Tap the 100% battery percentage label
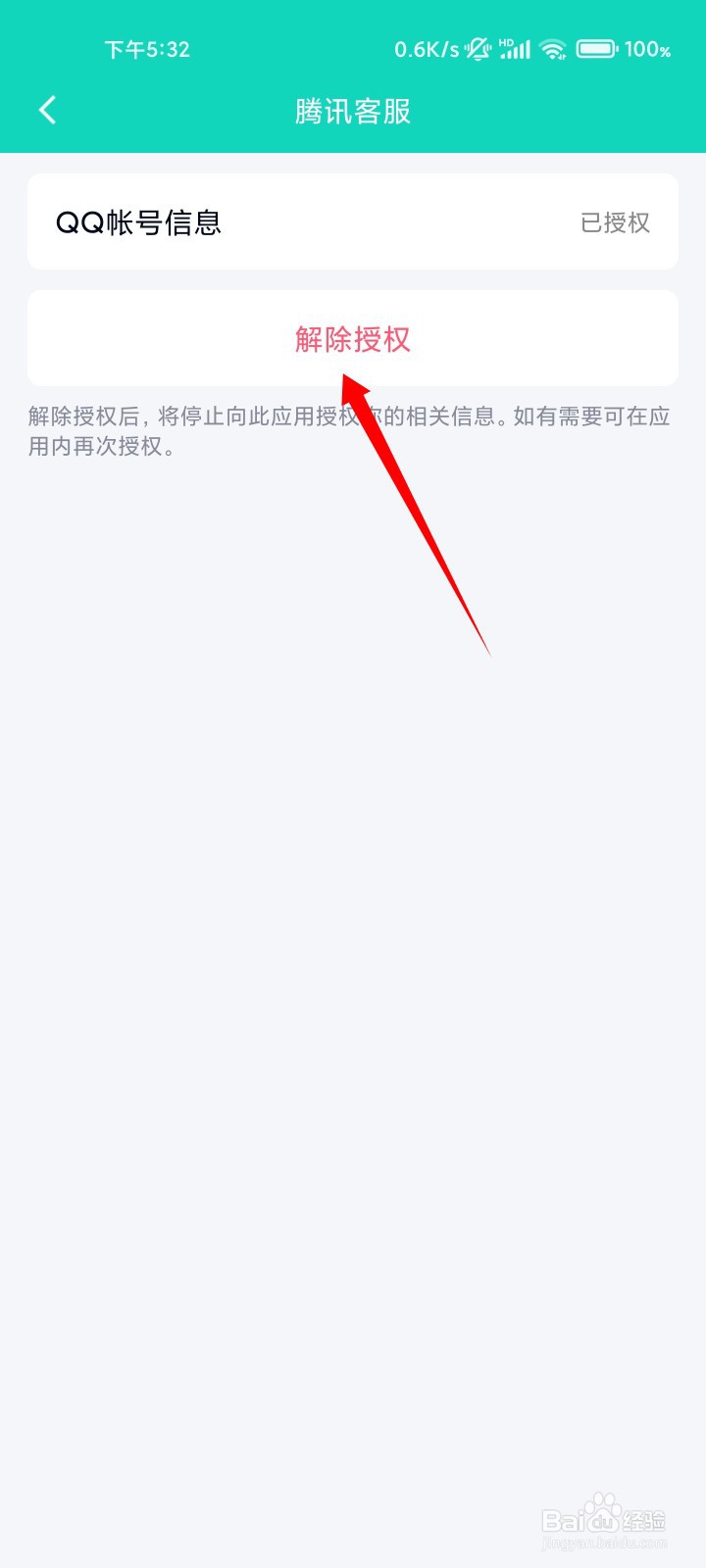This screenshot has height=1568, width=706. (x=648, y=49)
